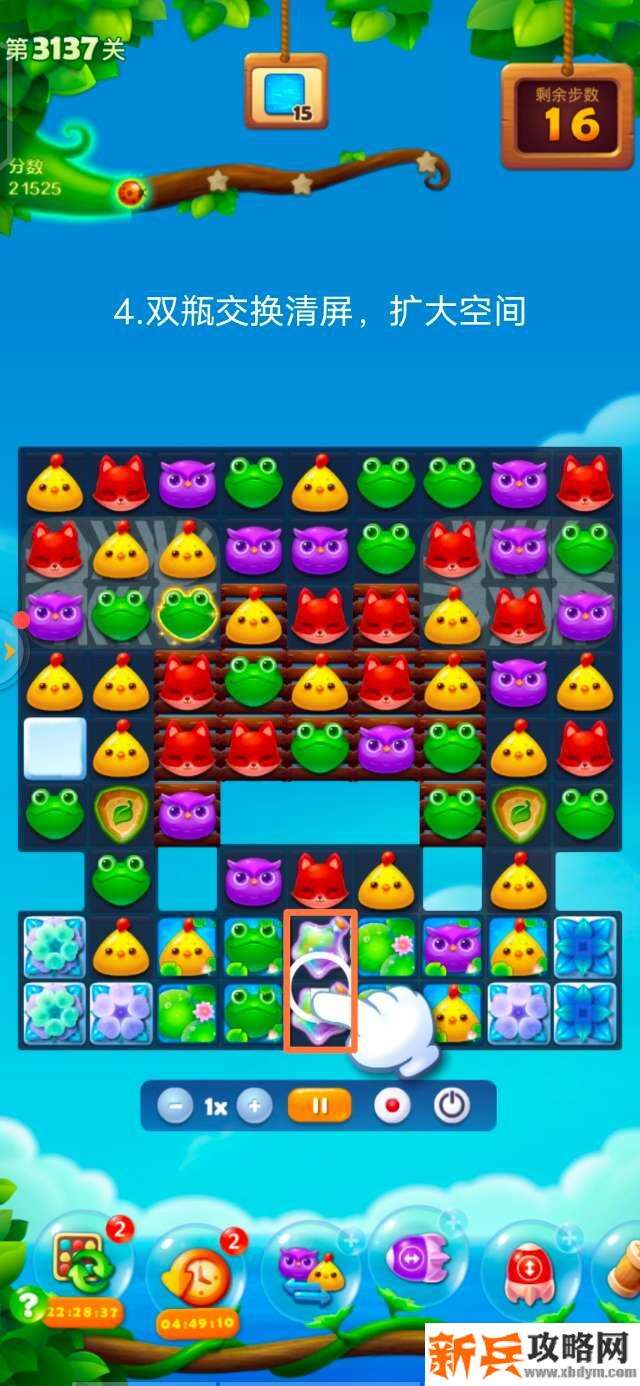Decrease the replay speed with the minus button

[176, 1106]
